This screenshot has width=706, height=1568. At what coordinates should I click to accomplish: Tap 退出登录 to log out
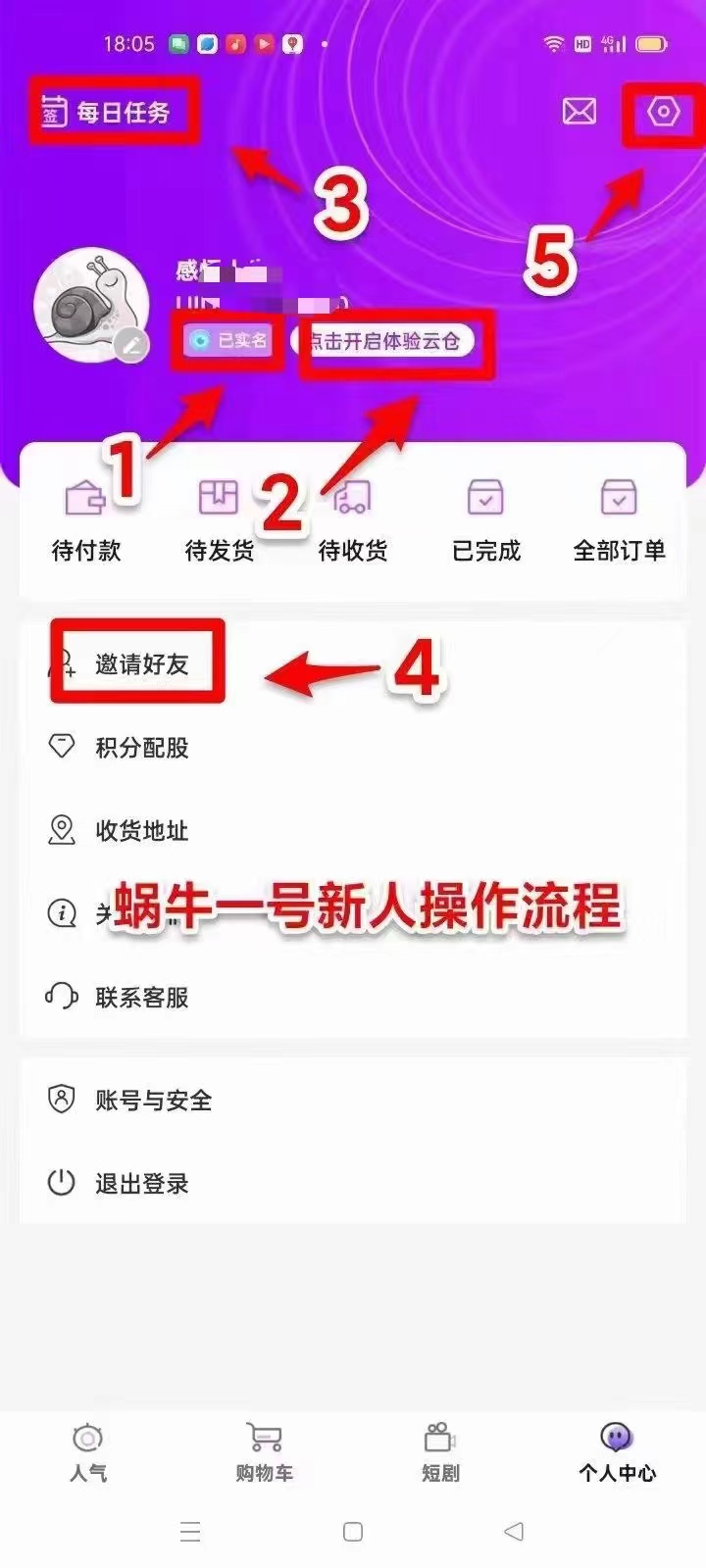point(140,1183)
